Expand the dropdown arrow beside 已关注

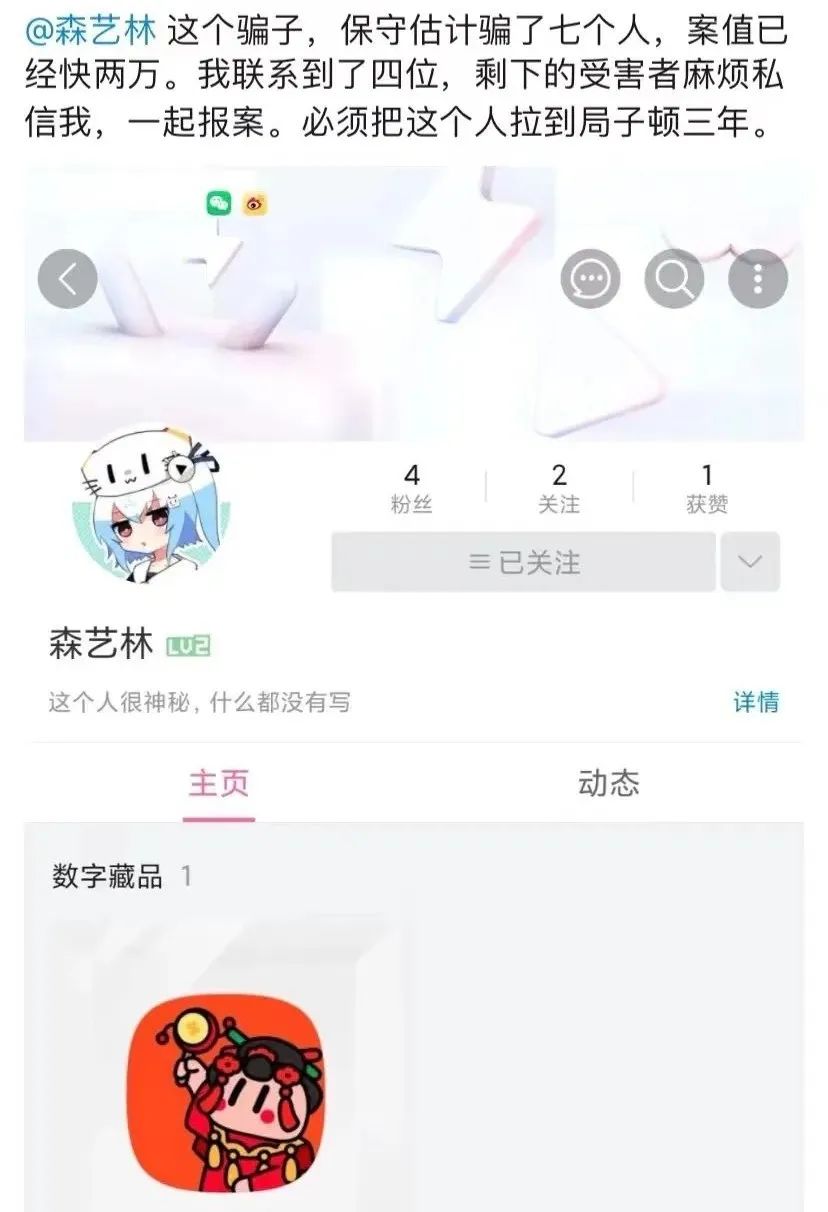[x=750, y=562]
